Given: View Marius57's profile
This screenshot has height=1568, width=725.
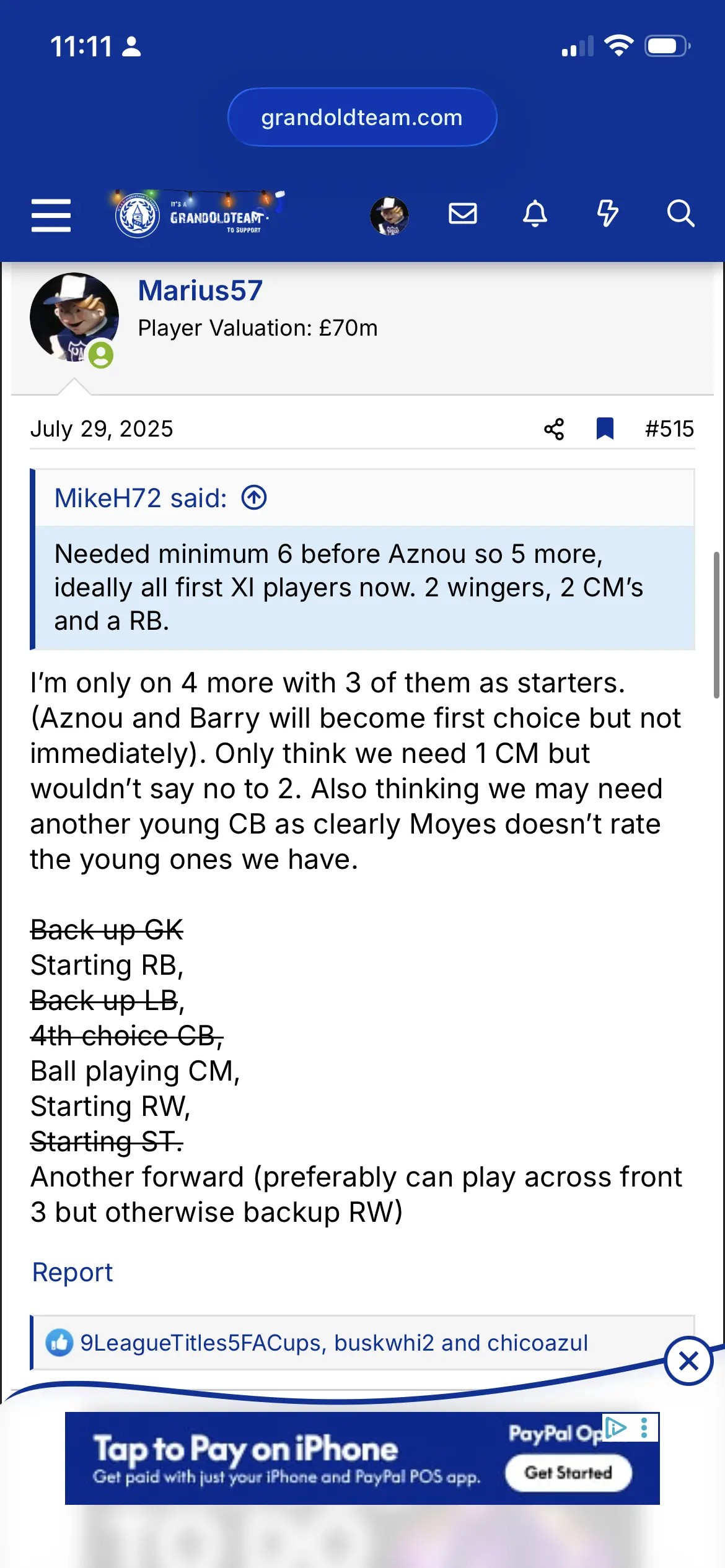Looking at the screenshot, I should (x=200, y=290).
